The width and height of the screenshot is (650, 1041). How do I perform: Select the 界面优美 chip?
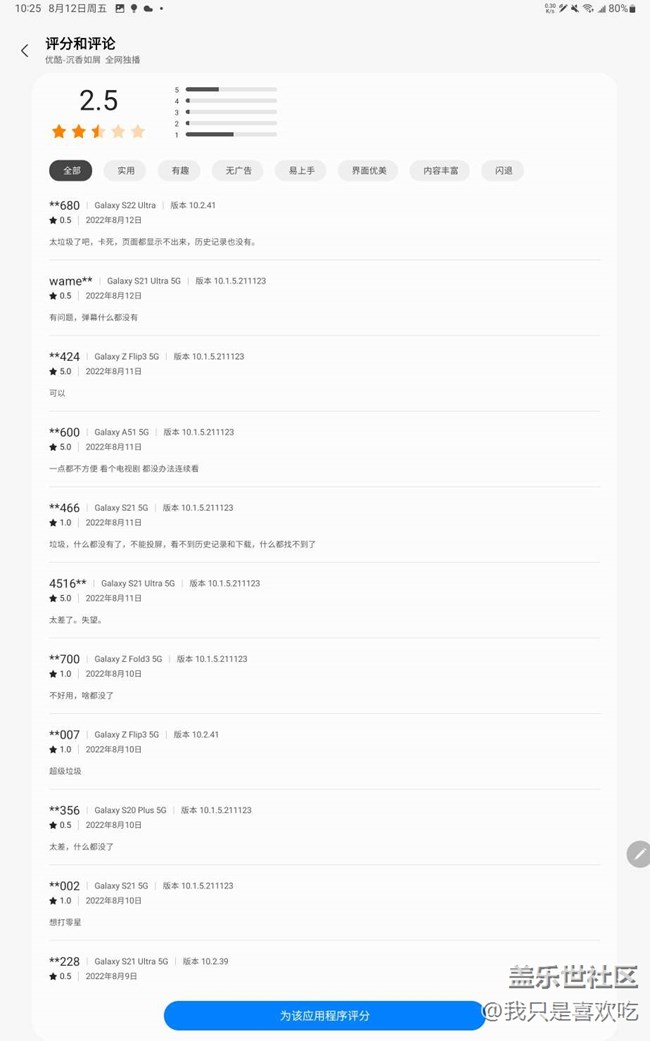(x=368, y=171)
